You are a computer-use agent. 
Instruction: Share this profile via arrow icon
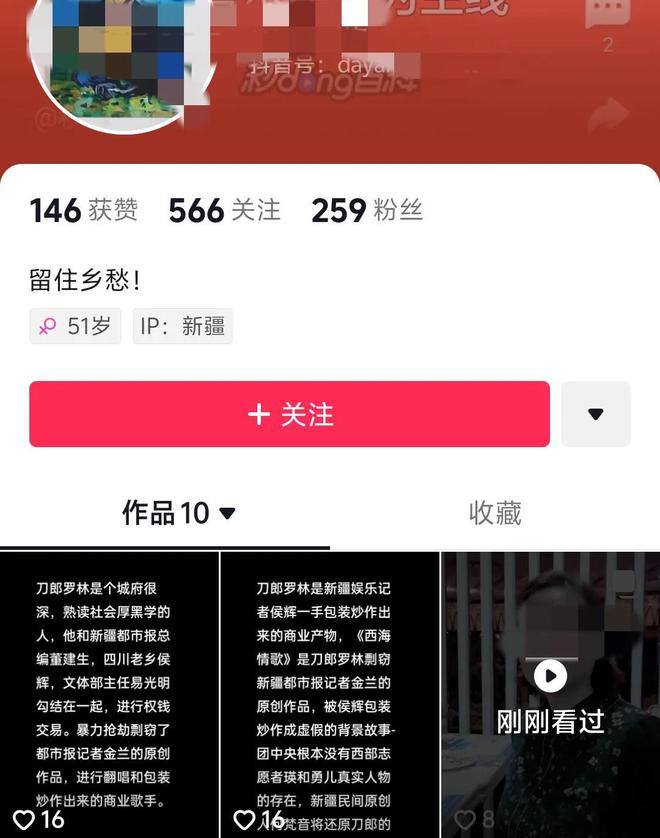[x=608, y=115]
